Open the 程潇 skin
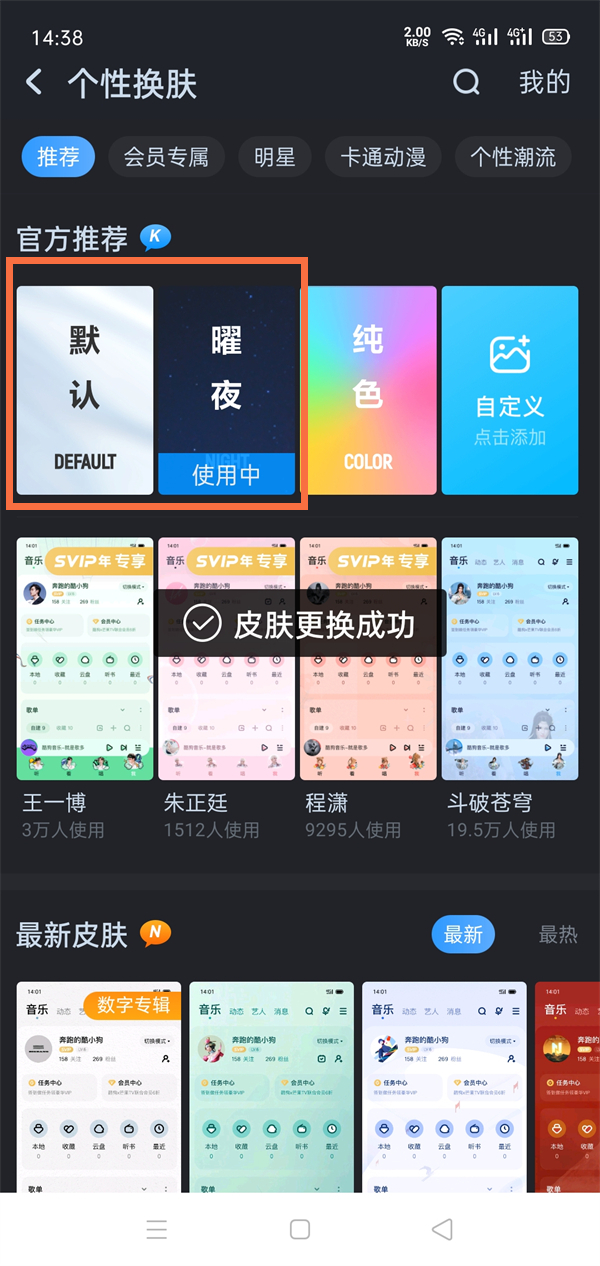600x1266 pixels. [x=368, y=660]
